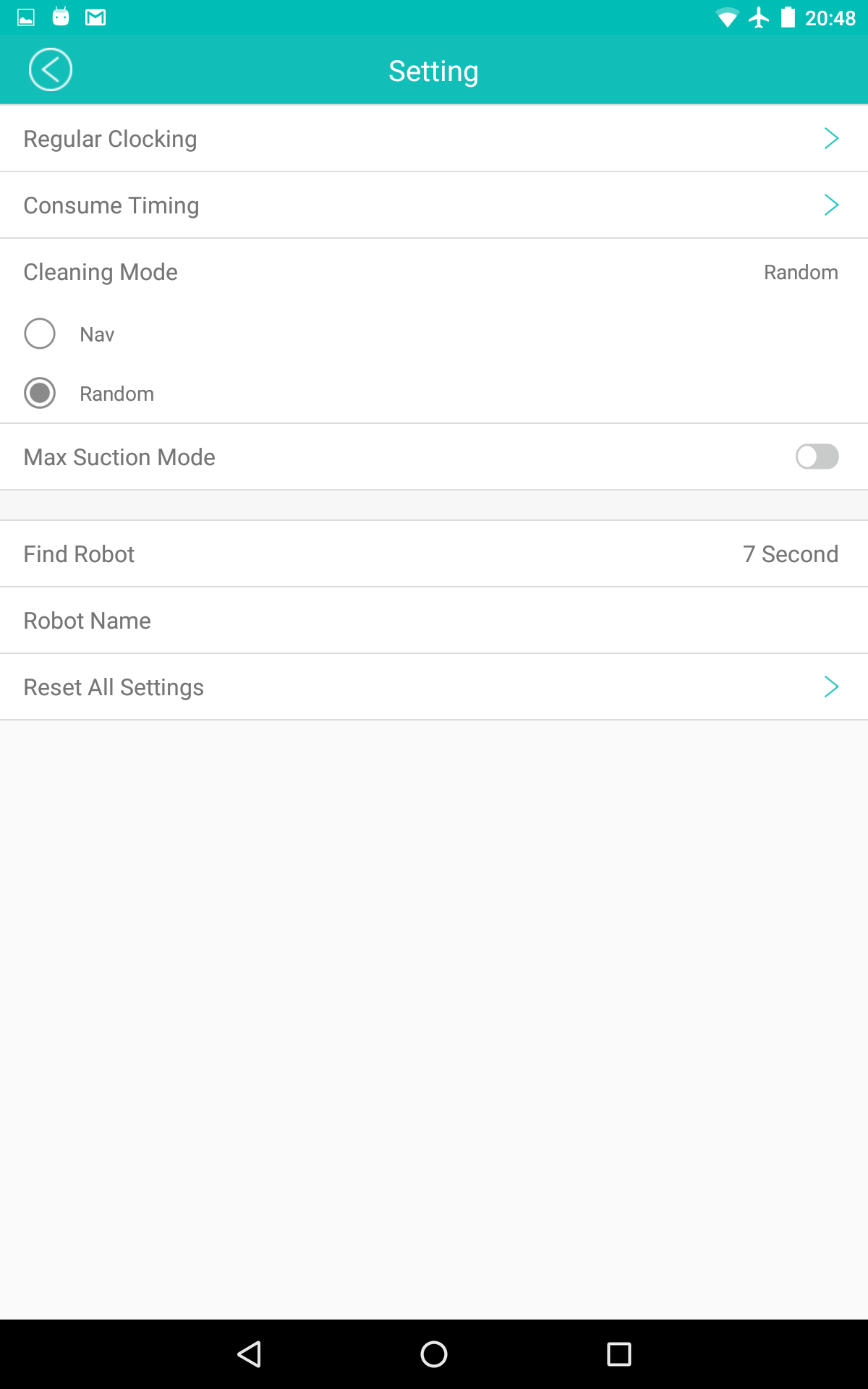Image resolution: width=868 pixels, height=1389 pixels.
Task: Edit the Robot Name
Action: 434,620
